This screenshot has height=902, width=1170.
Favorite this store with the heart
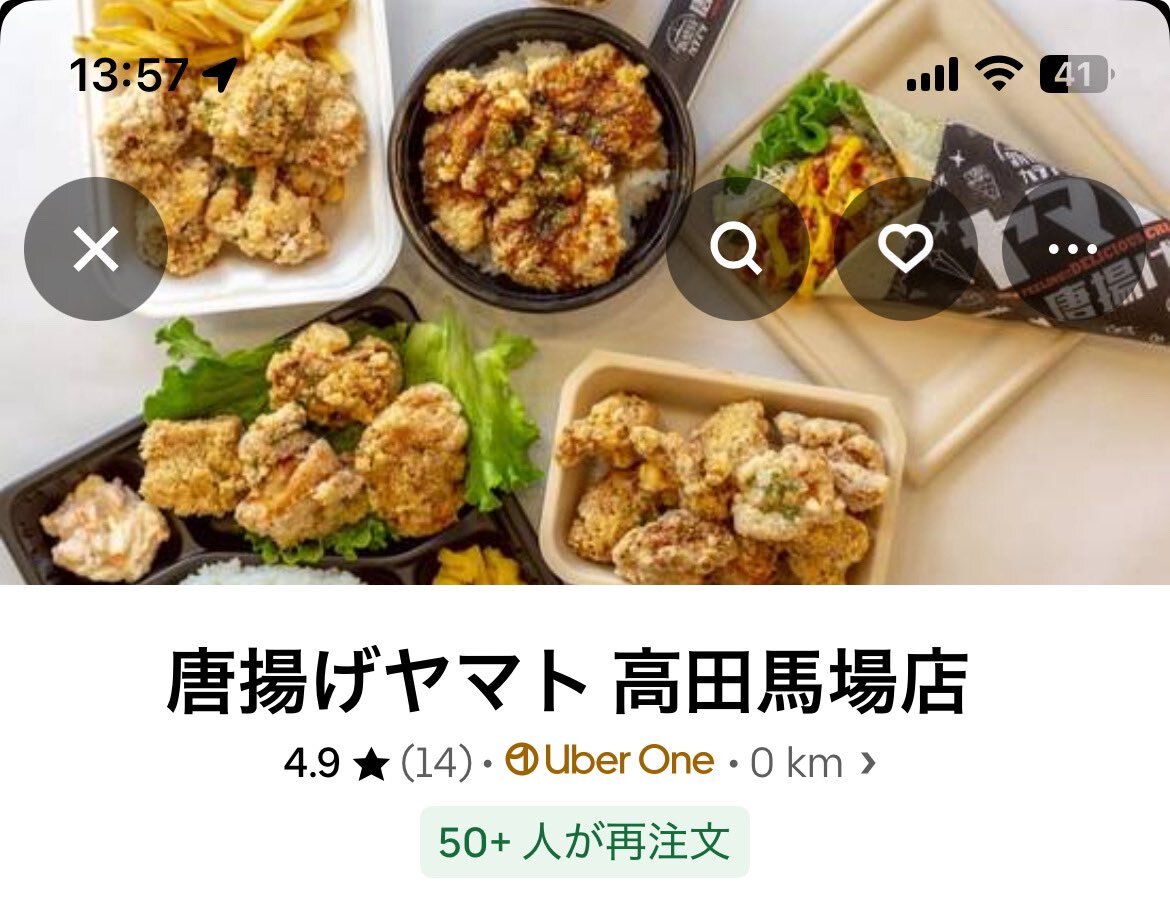click(x=906, y=248)
